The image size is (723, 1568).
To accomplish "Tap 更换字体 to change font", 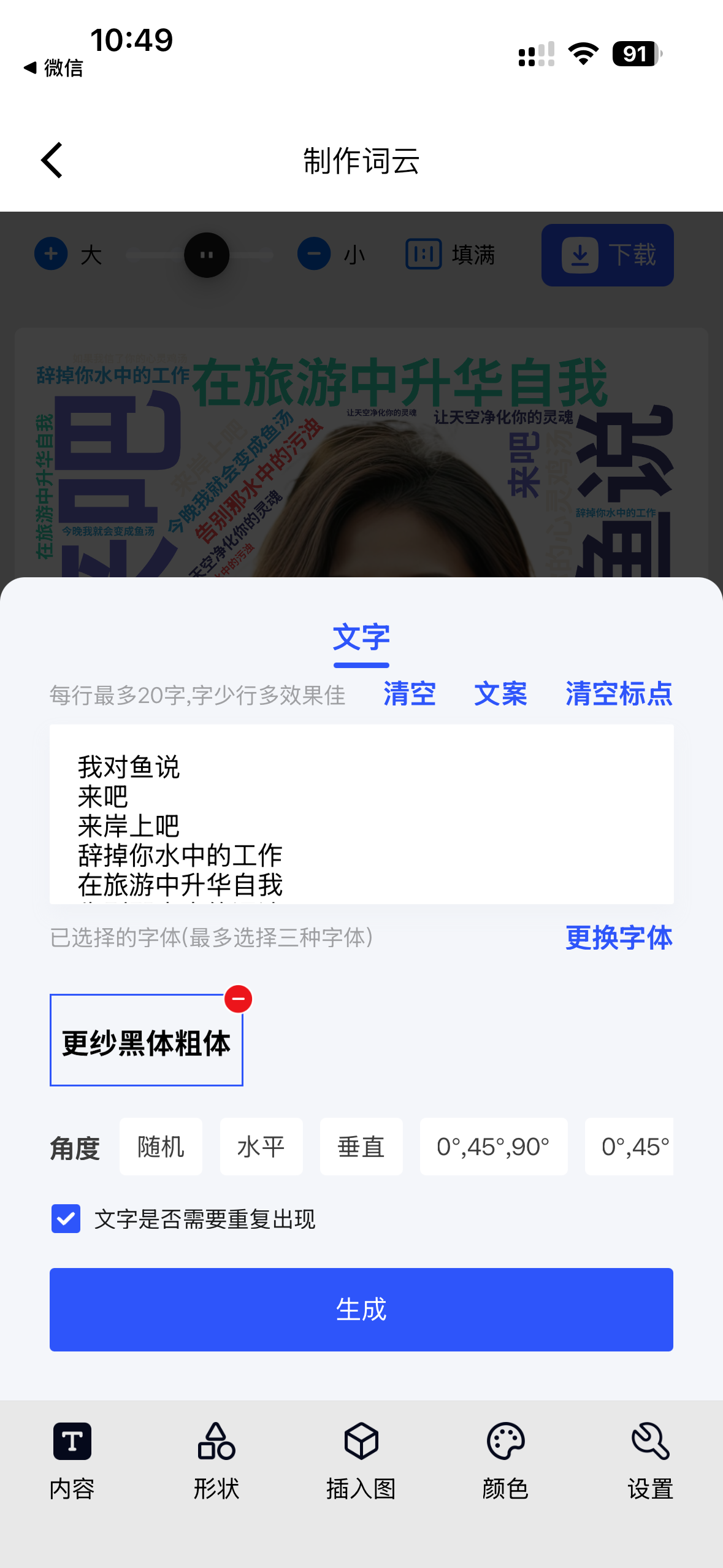I will coord(618,937).
